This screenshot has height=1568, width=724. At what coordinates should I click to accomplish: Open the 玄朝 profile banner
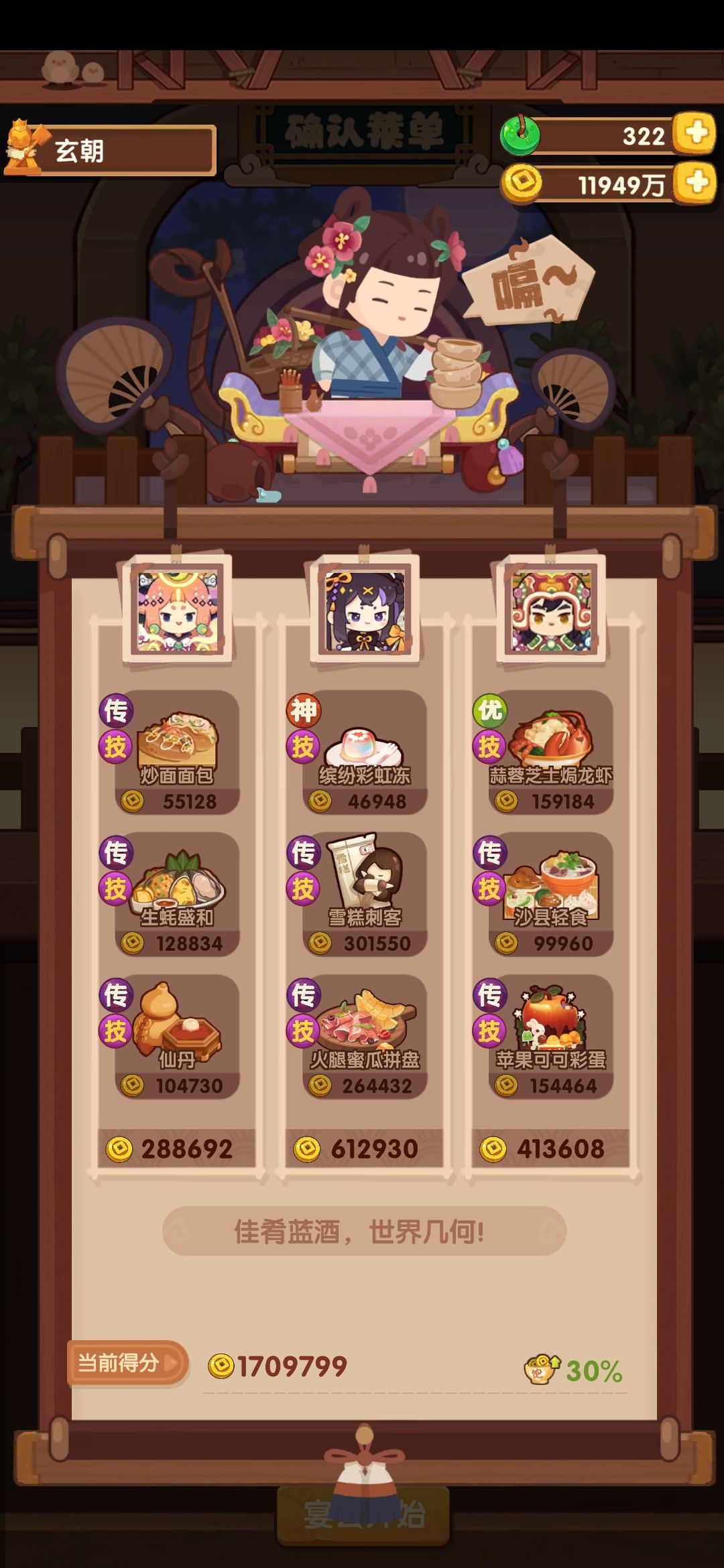[110, 150]
